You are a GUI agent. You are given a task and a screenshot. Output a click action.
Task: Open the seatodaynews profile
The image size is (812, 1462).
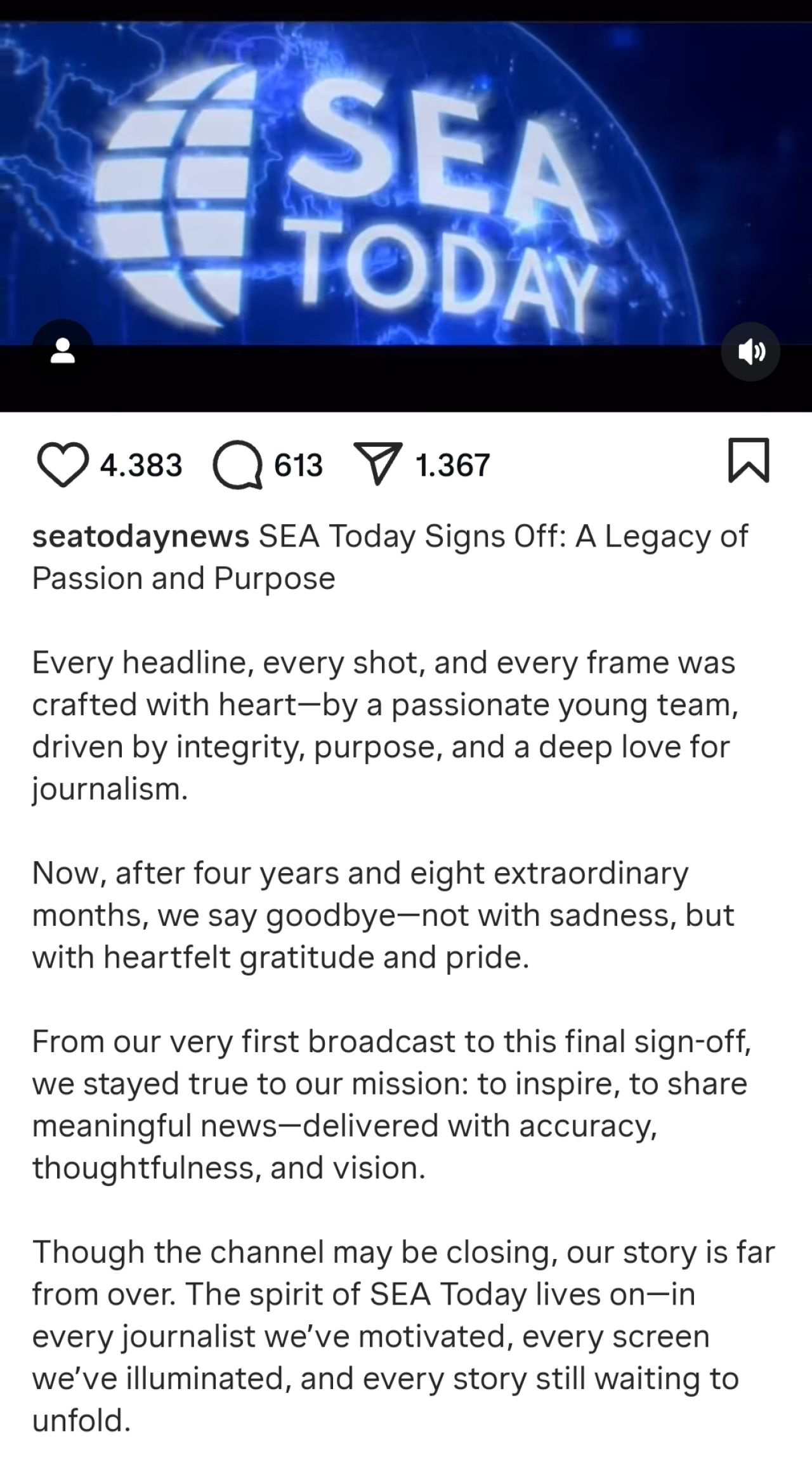point(140,536)
